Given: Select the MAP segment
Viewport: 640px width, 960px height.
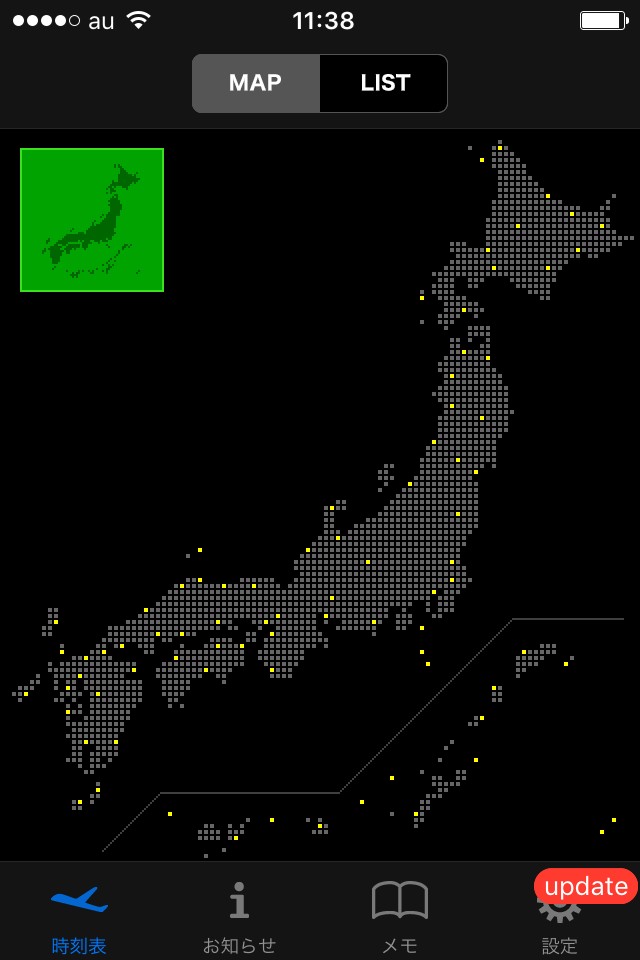Looking at the screenshot, I should click(256, 83).
